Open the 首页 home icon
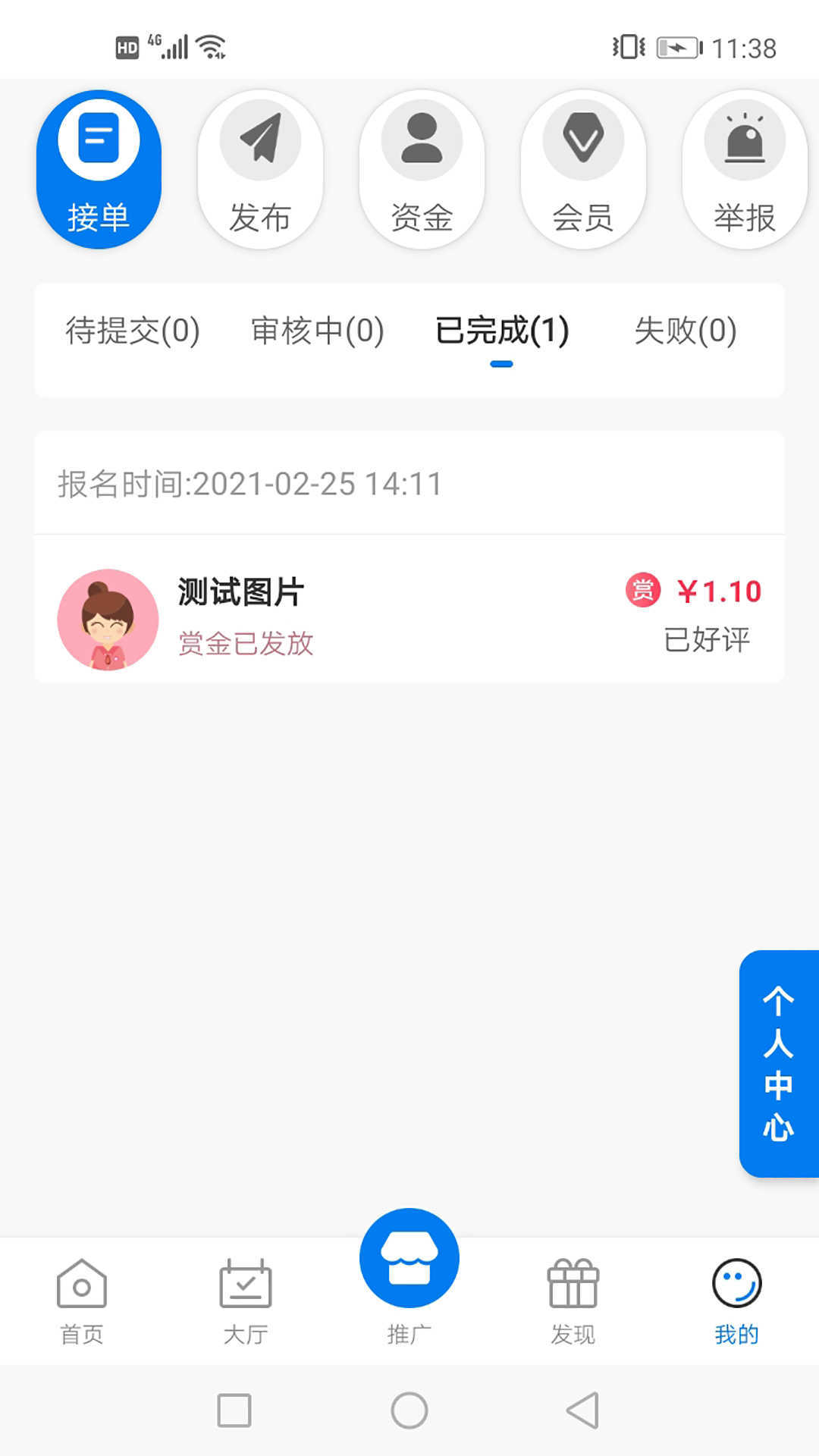The width and height of the screenshot is (819, 1456). click(81, 1287)
